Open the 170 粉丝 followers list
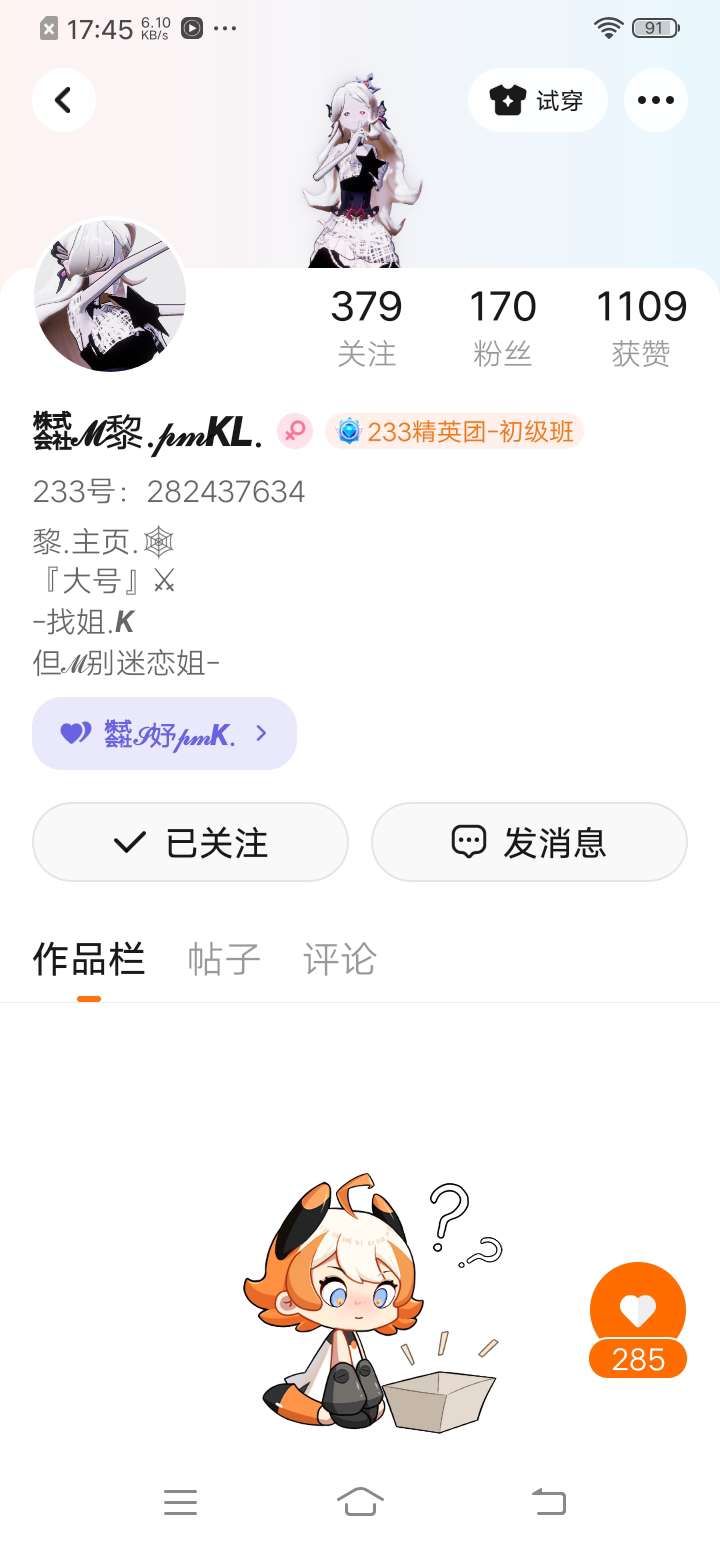This screenshot has width=720, height=1544. click(x=502, y=327)
